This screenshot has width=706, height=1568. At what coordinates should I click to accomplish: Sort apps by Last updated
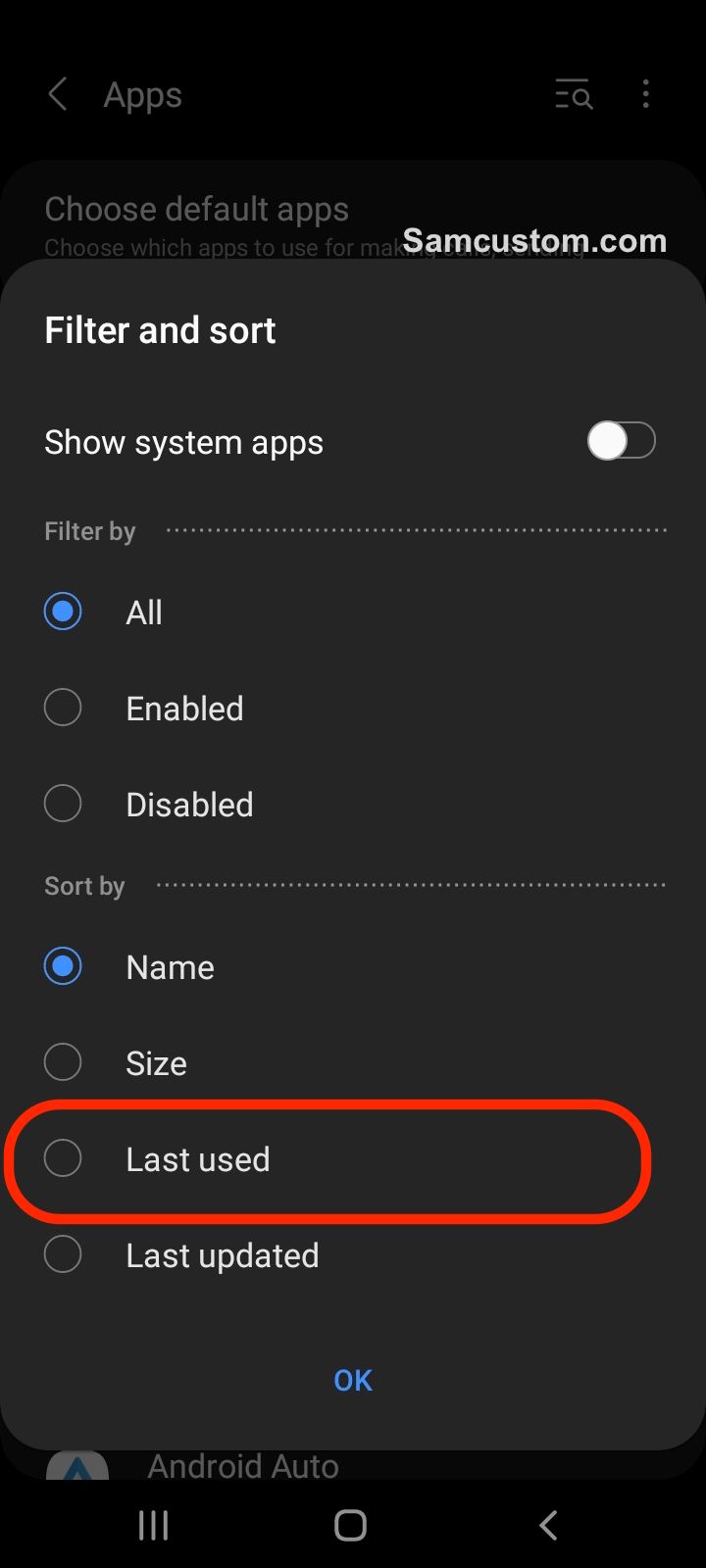tap(353, 1254)
